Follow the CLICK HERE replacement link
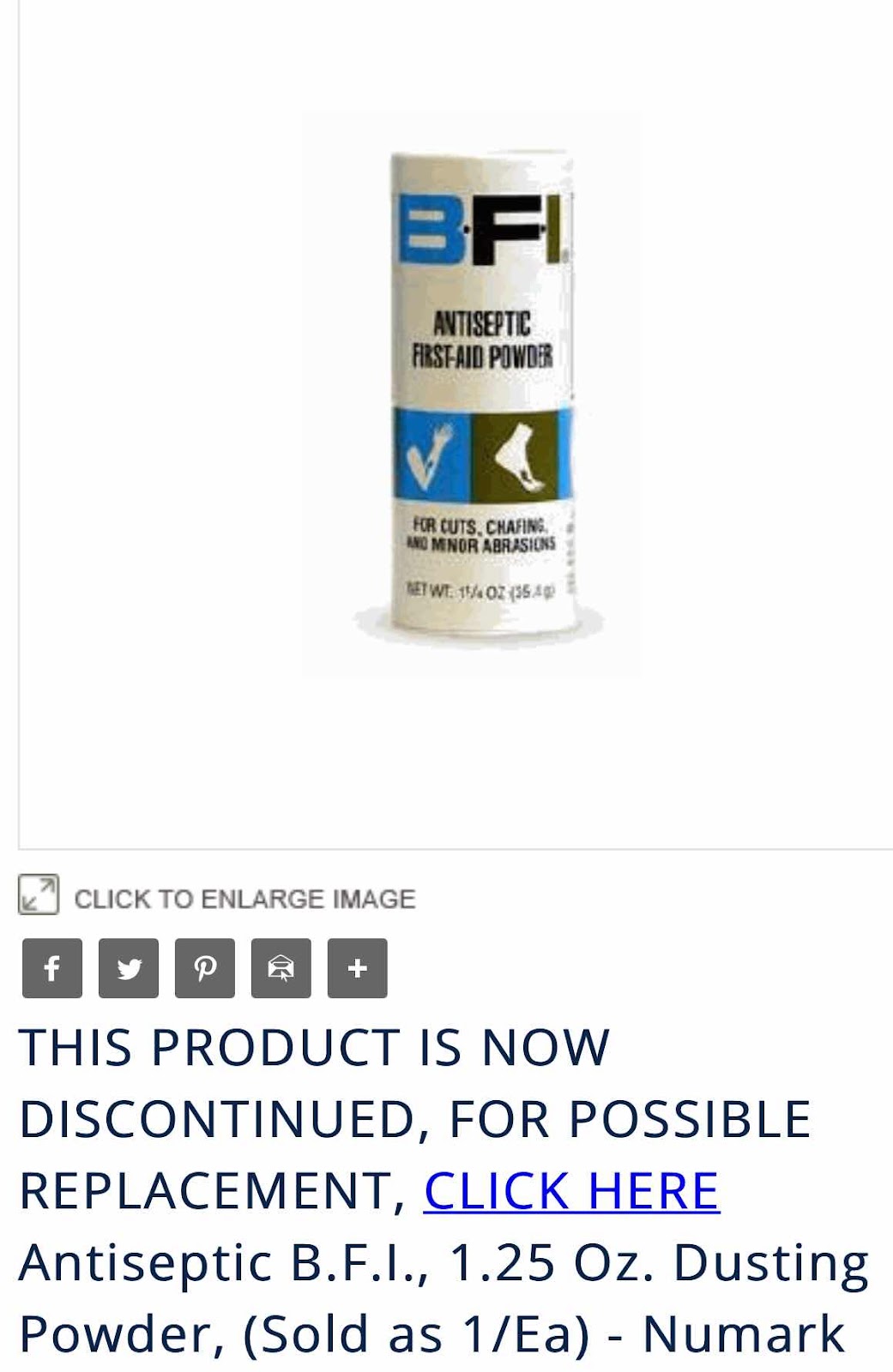The height and width of the screenshot is (1372, 893). (x=571, y=1190)
